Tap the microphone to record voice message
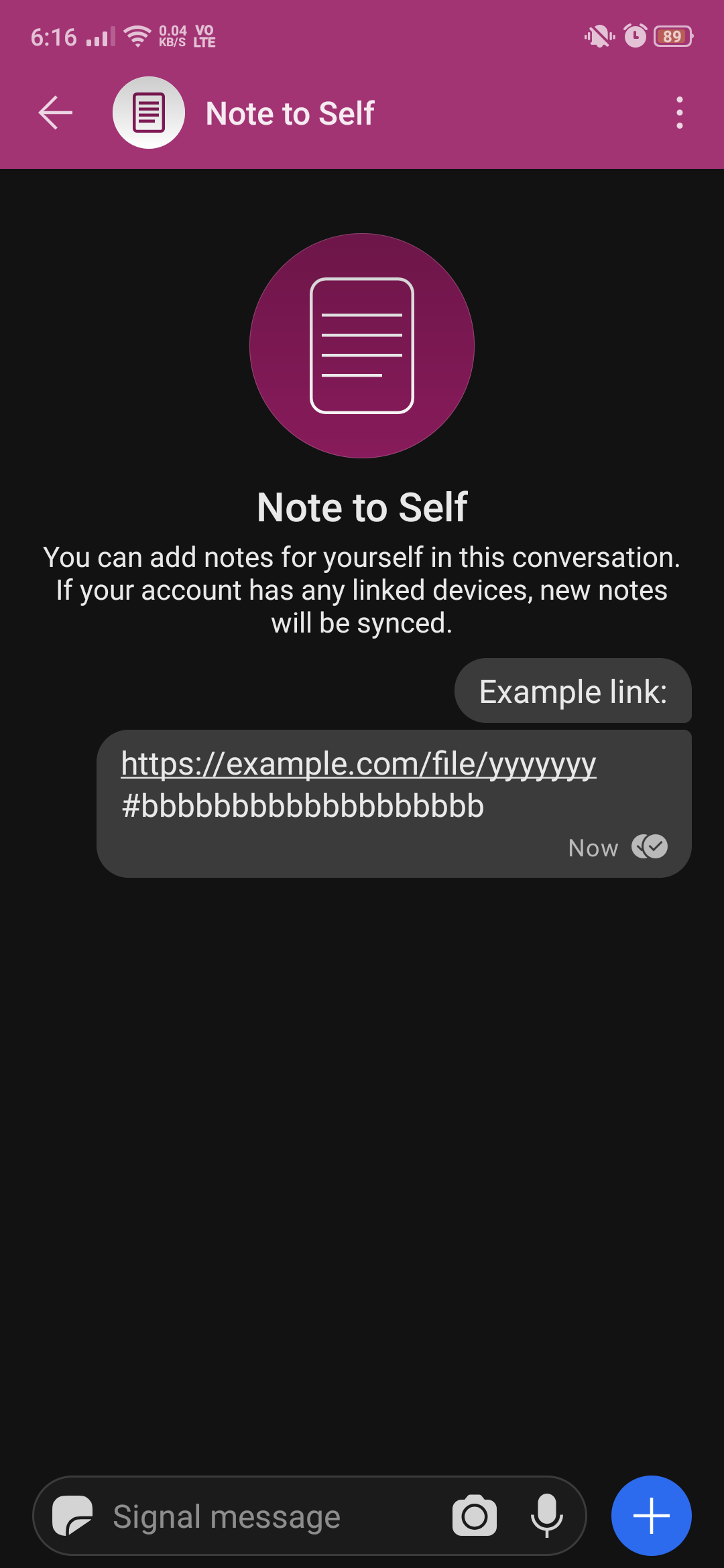 547,1516
